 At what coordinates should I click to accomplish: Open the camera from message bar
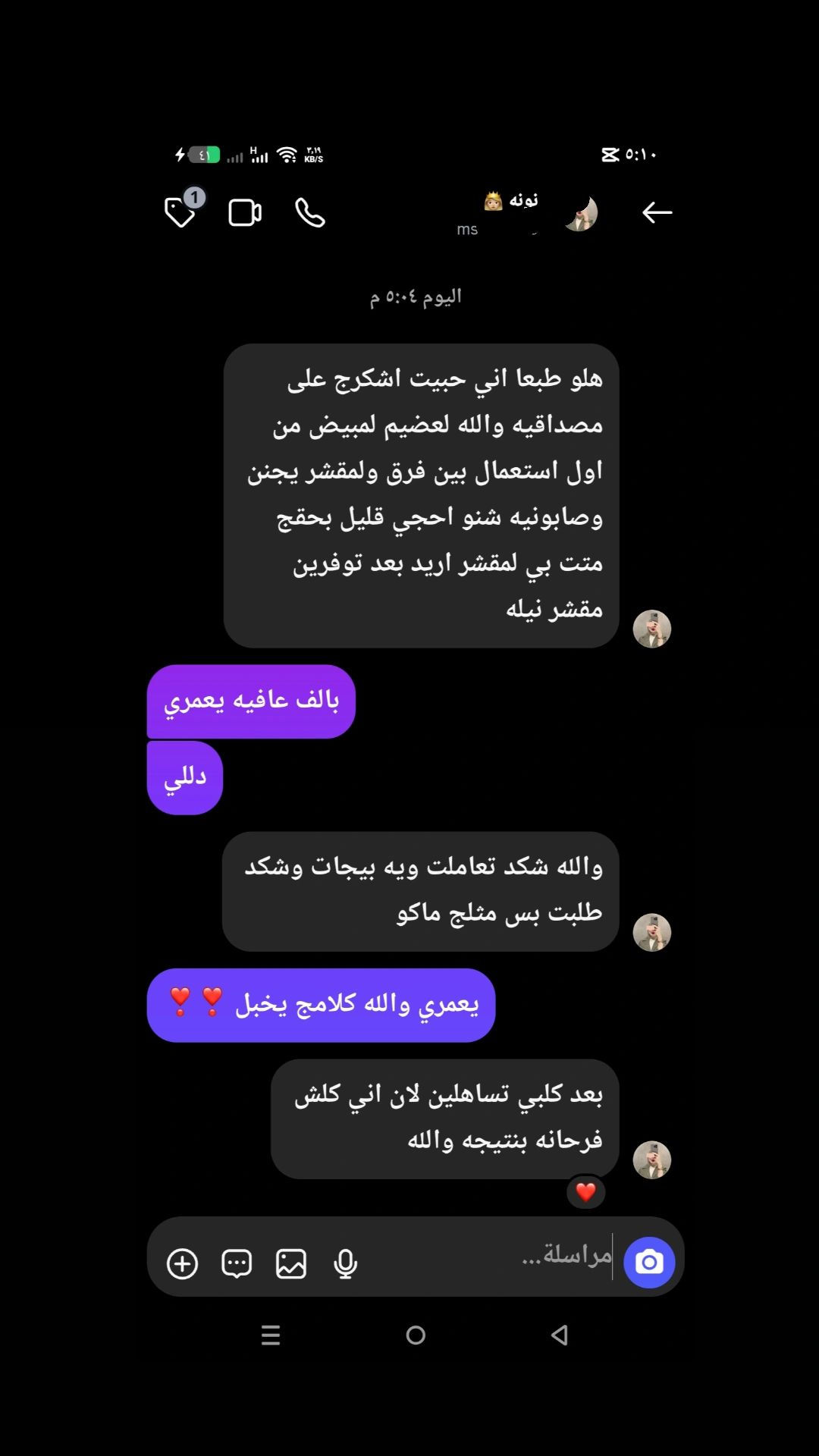tap(649, 1263)
